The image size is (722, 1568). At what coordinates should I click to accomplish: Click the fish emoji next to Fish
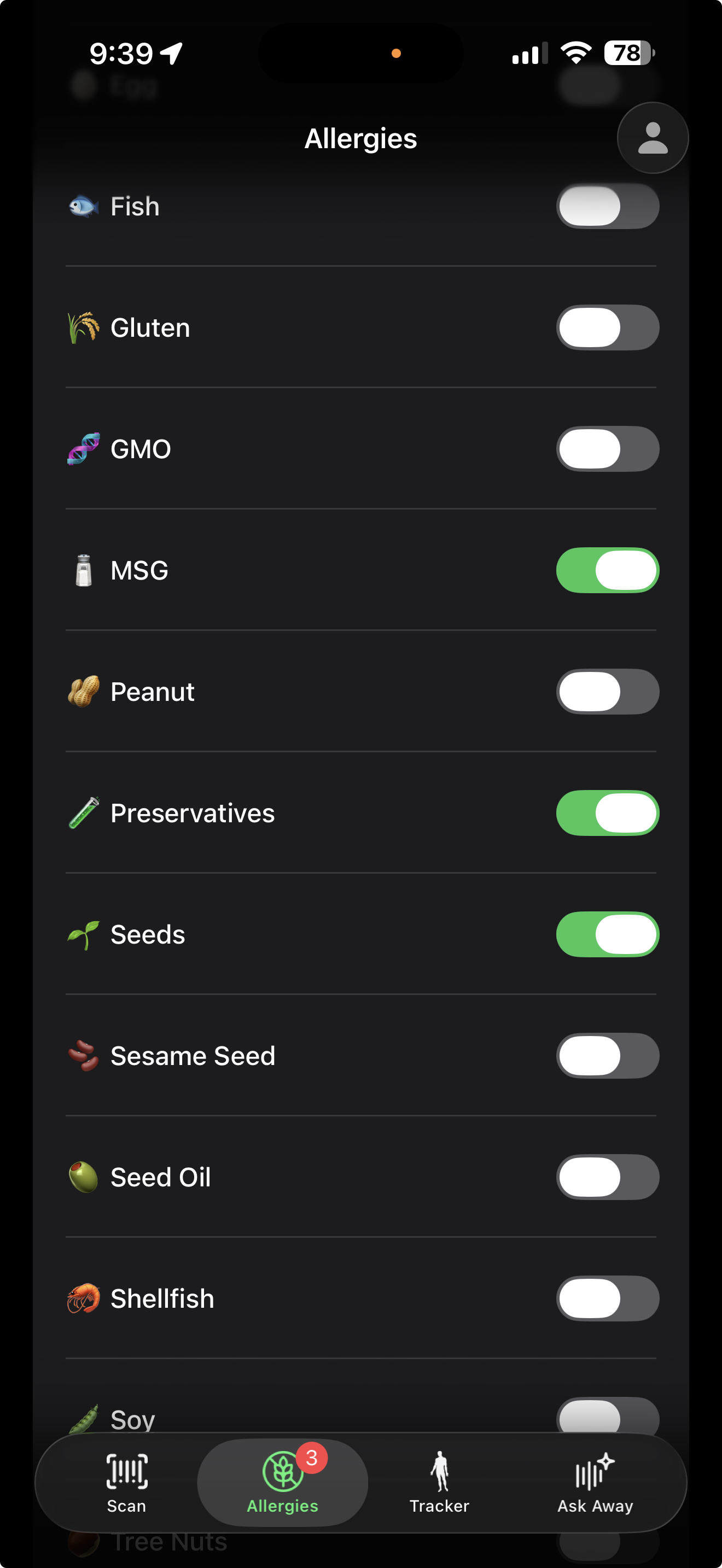[x=83, y=206]
